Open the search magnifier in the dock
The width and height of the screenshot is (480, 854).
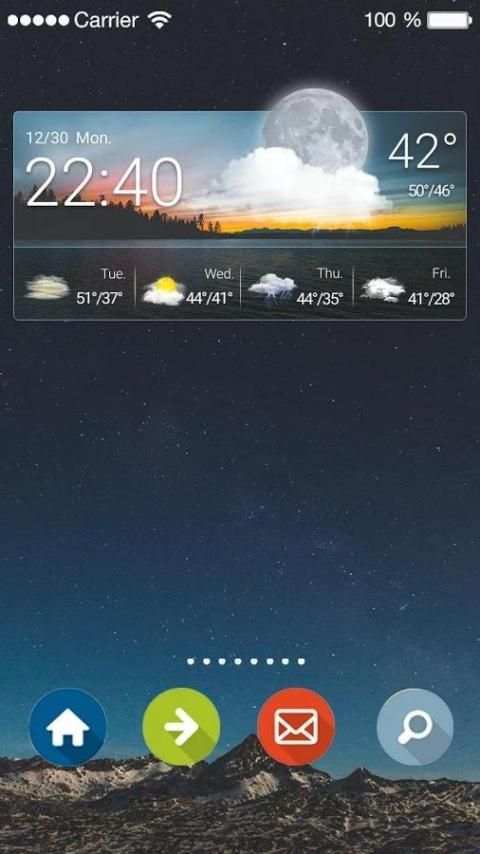415,728
